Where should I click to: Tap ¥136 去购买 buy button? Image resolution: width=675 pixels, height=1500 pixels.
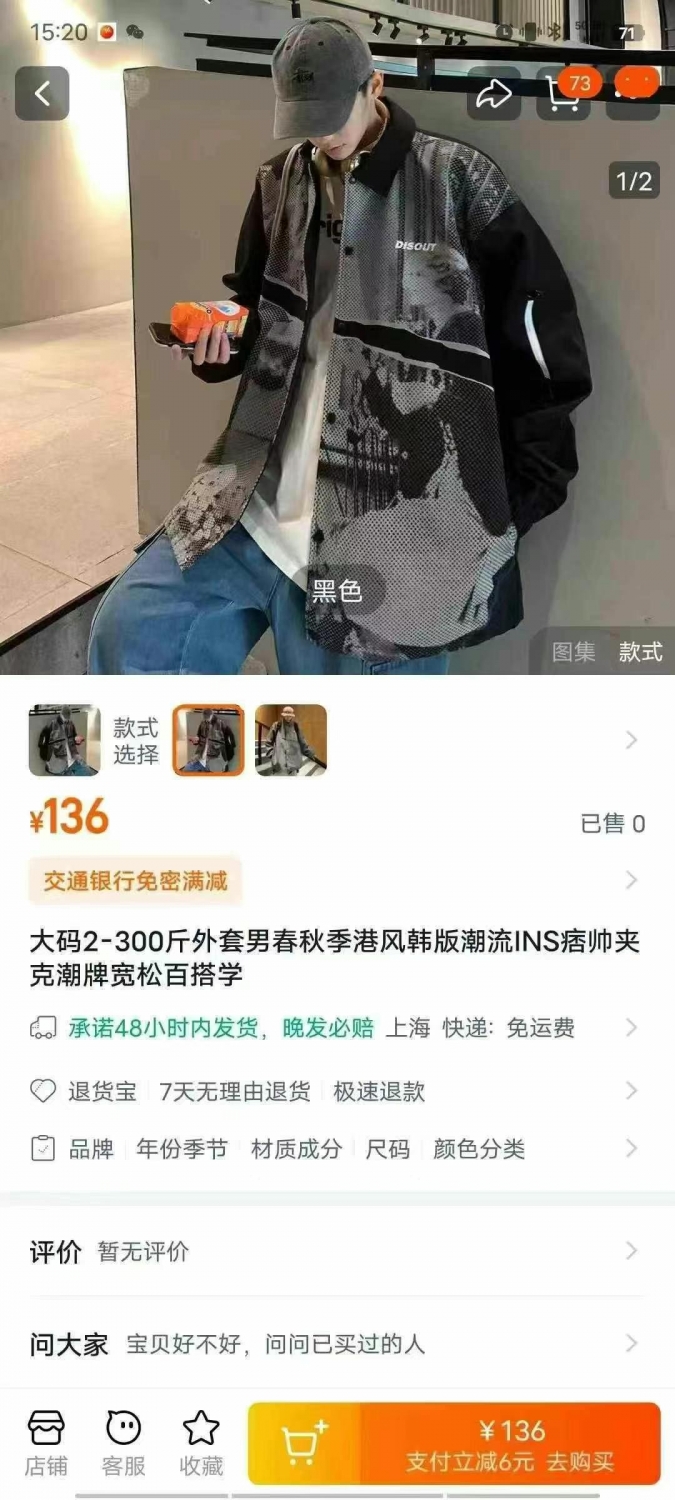click(511, 1444)
